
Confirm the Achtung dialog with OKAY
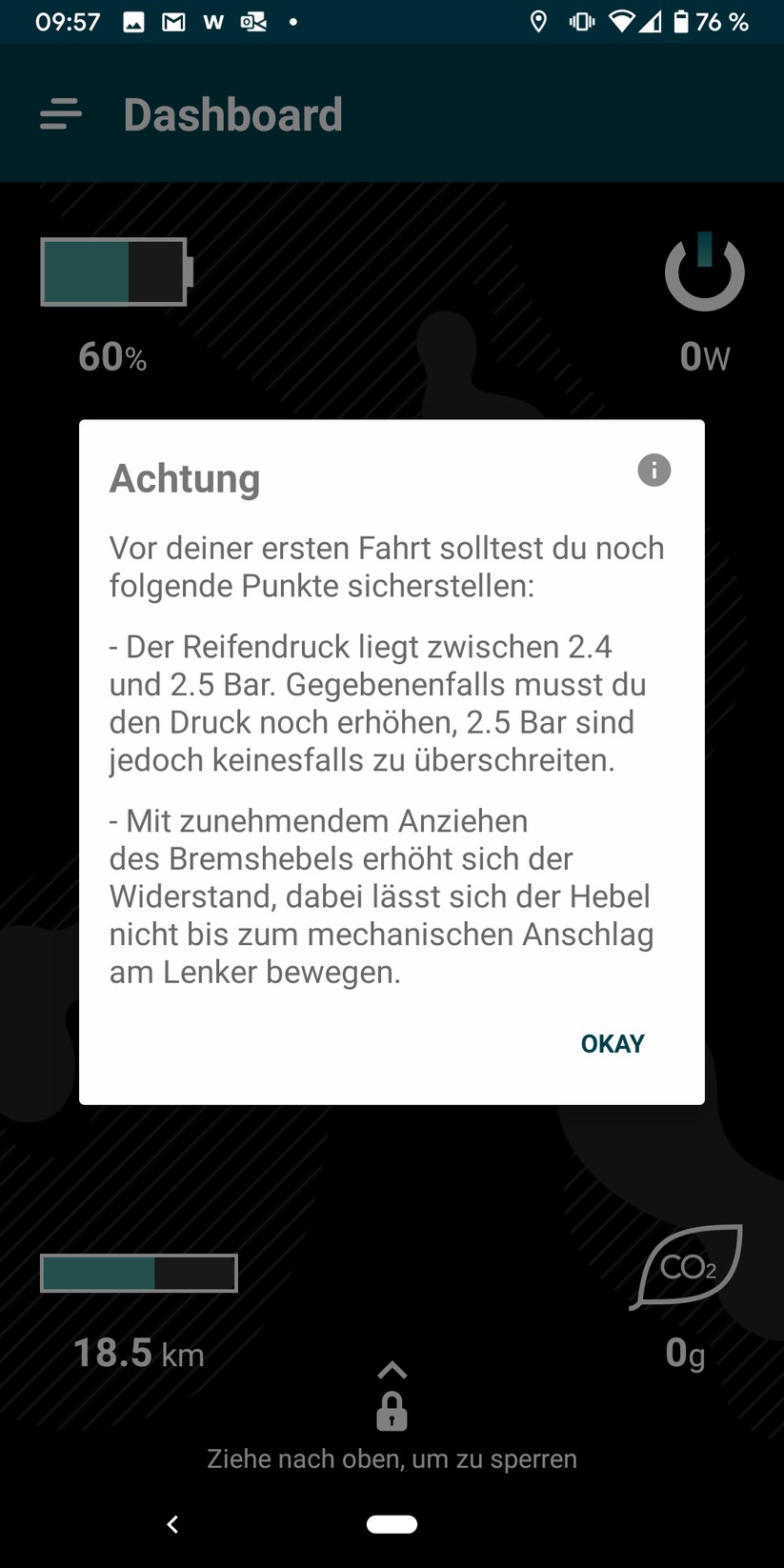613,1044
